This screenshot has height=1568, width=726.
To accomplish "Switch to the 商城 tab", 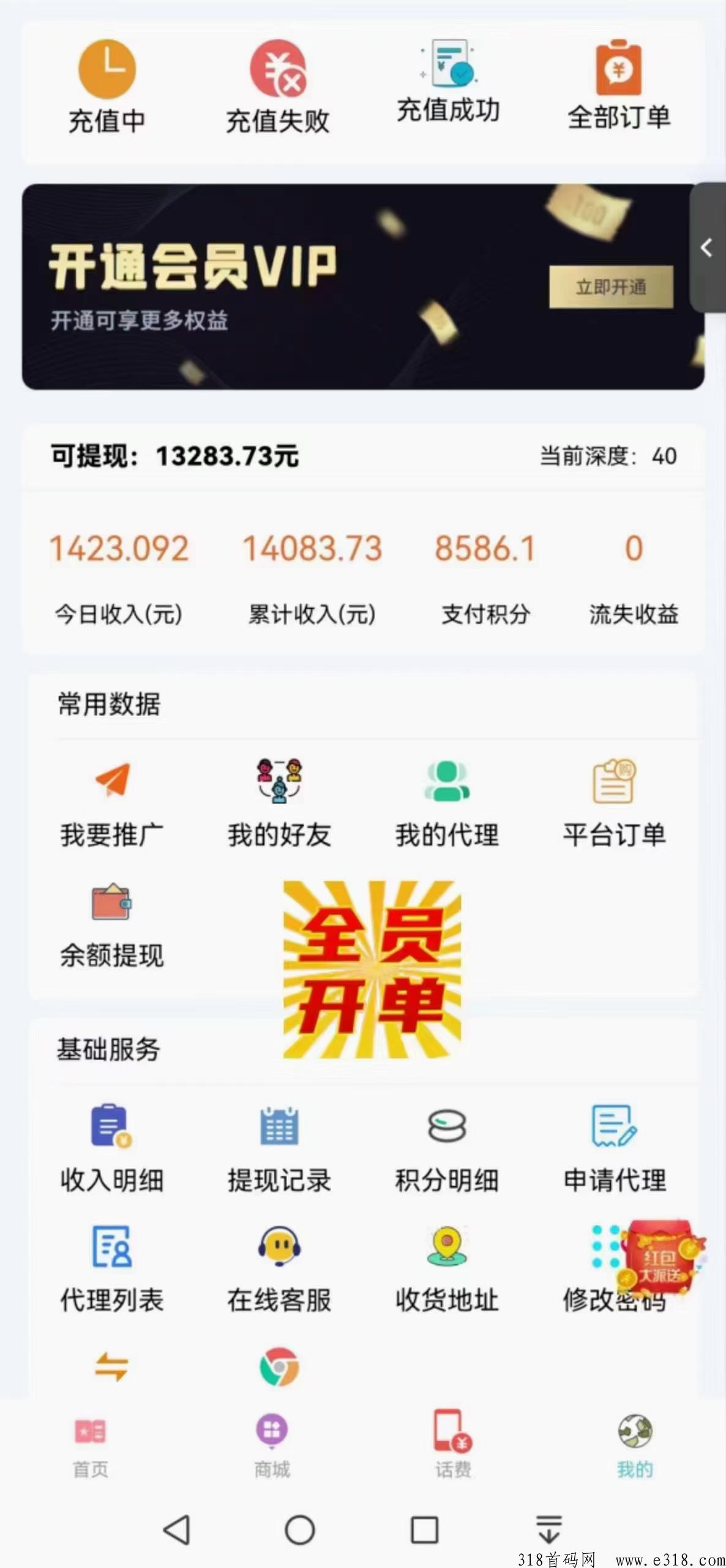I will click(272, 1445).
